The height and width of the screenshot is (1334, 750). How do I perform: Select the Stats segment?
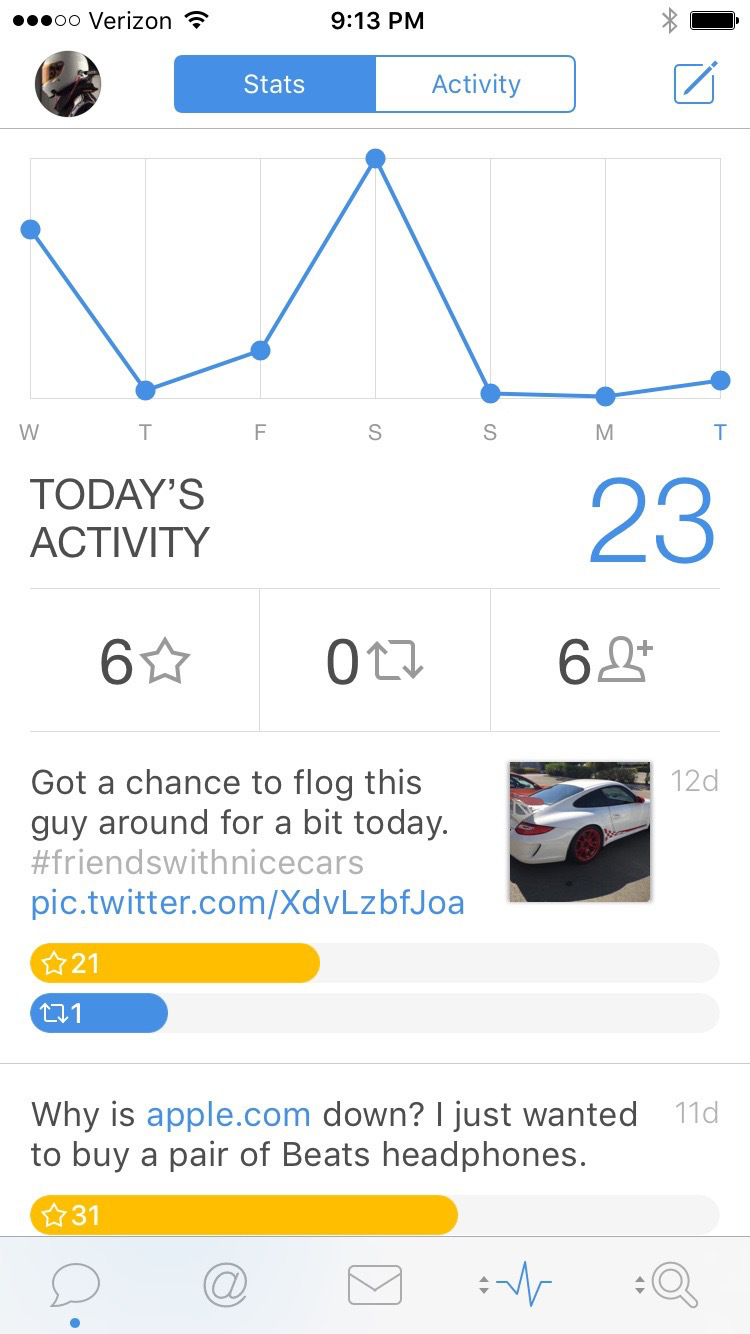274,84
